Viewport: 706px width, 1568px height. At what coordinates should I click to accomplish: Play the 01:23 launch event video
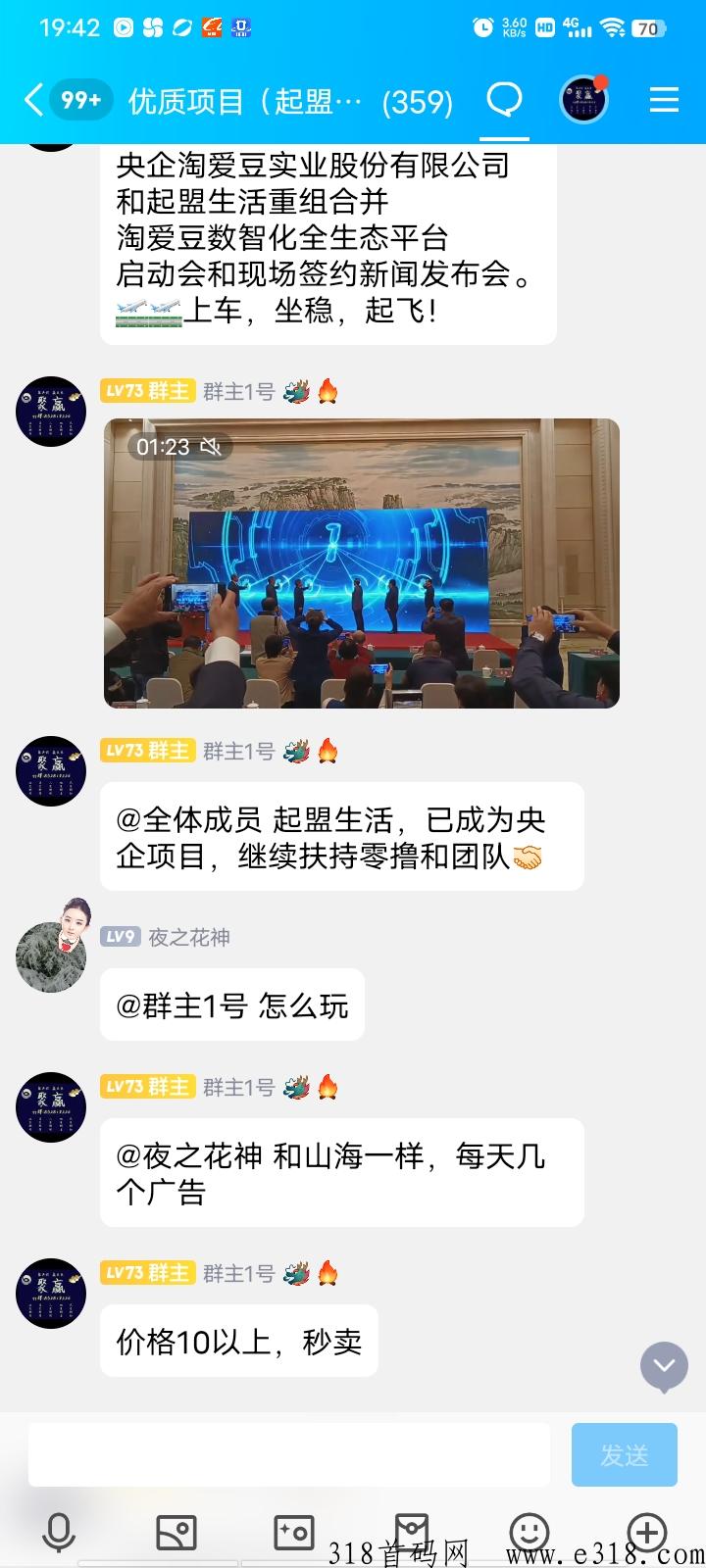(x=362, y=563)
